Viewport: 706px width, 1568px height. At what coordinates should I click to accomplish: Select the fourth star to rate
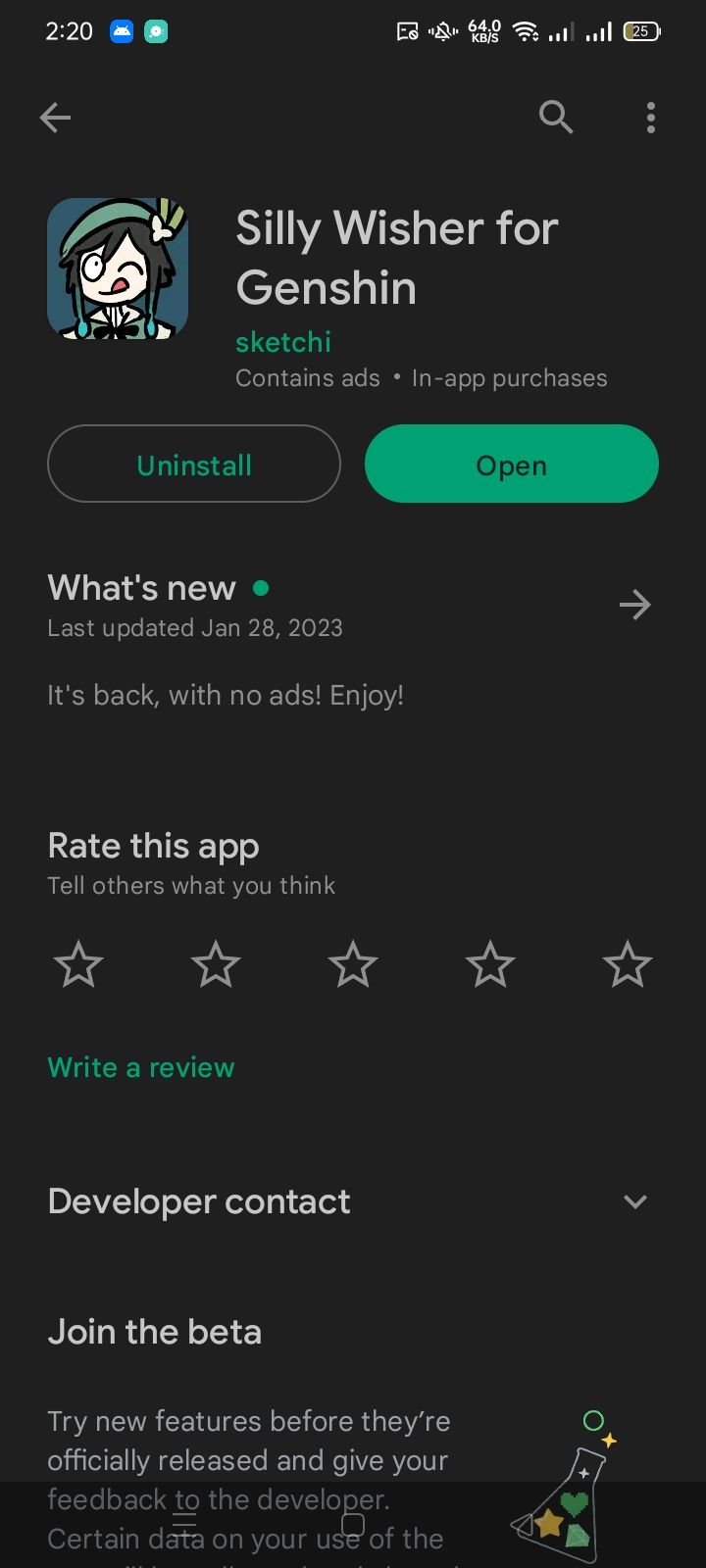tap(490, 964)
